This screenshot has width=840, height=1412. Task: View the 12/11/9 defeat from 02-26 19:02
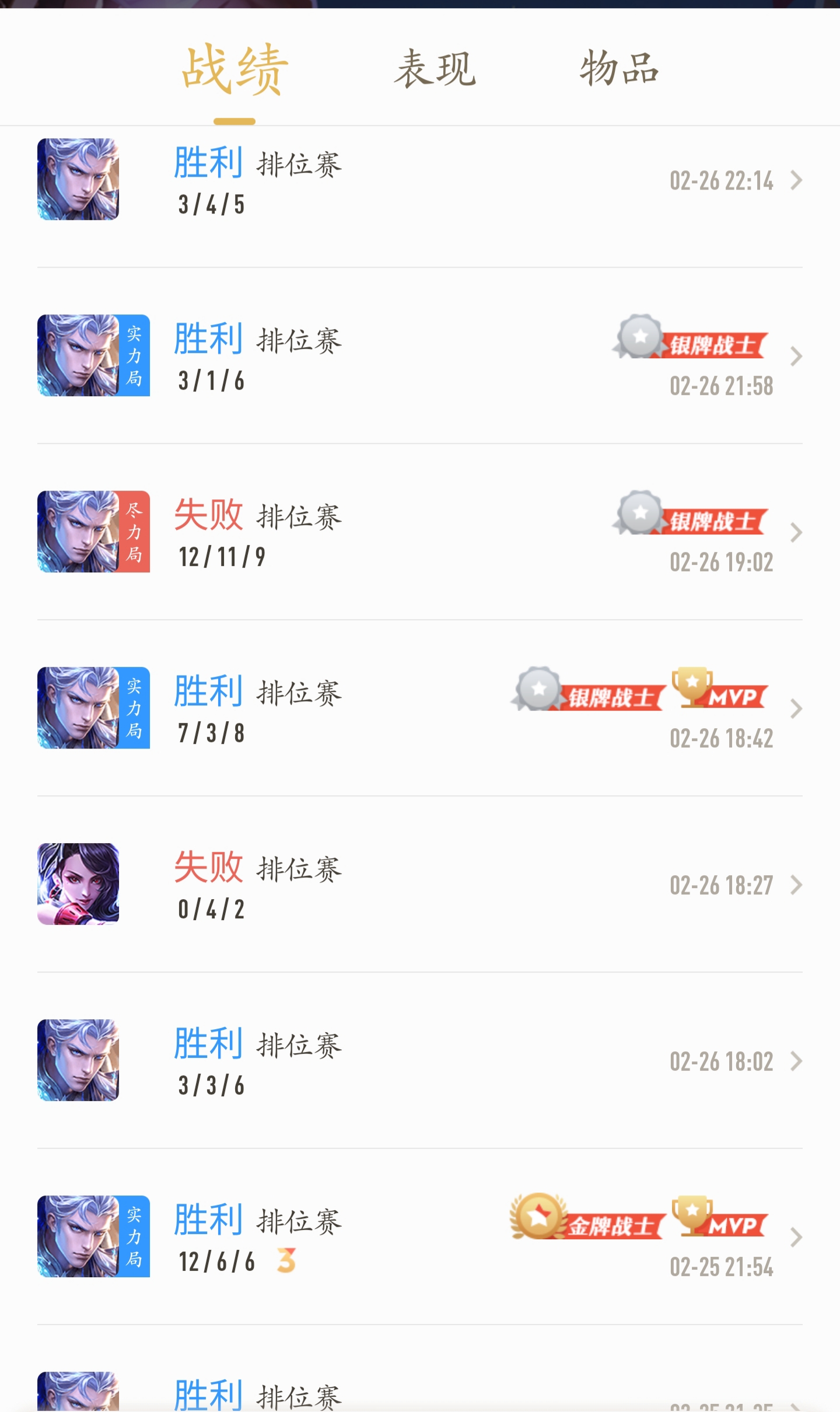pyautogui.click(x=420, y=532)
